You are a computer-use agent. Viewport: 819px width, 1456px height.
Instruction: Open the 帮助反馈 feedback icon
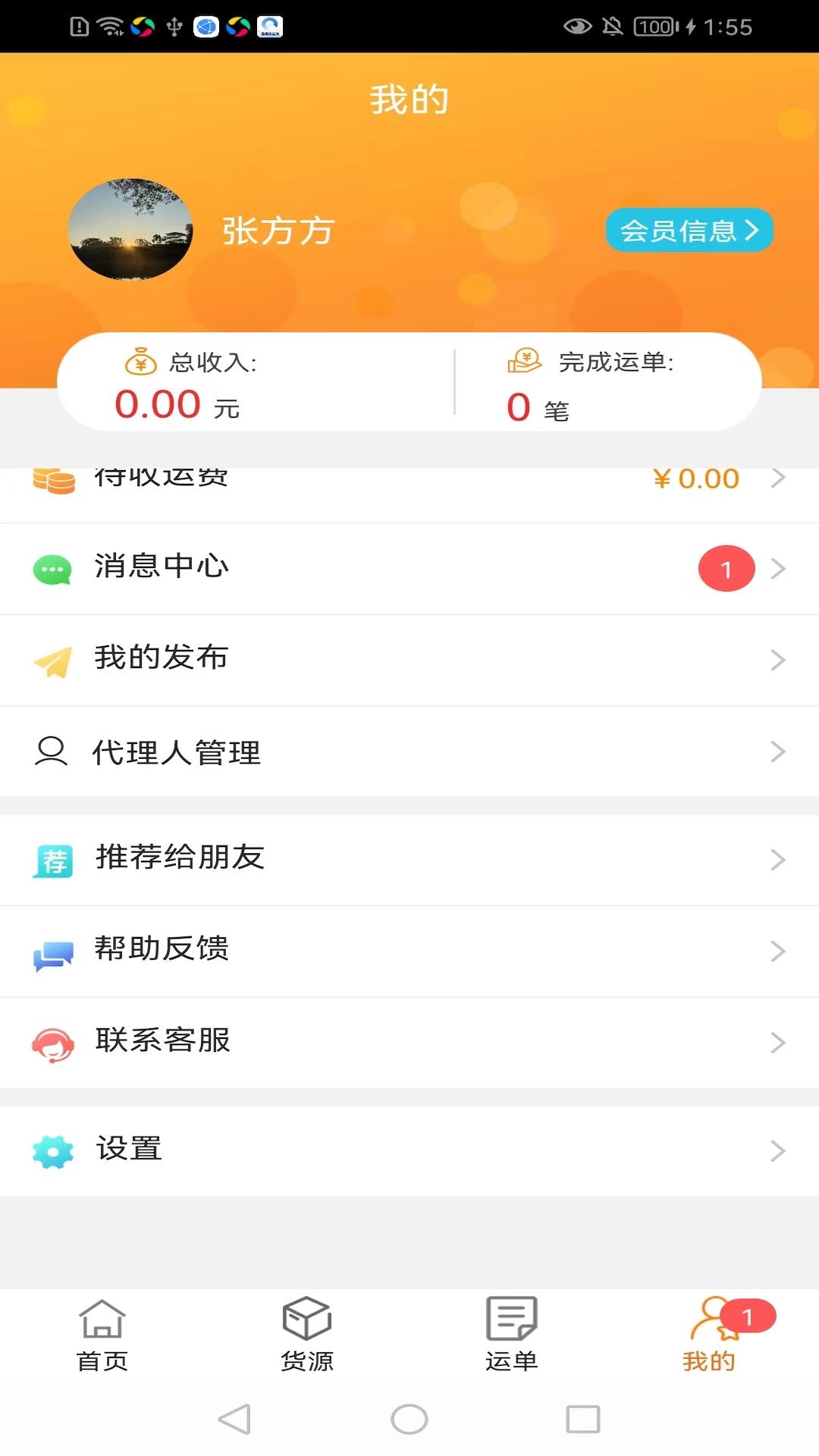tap(51, 952)
